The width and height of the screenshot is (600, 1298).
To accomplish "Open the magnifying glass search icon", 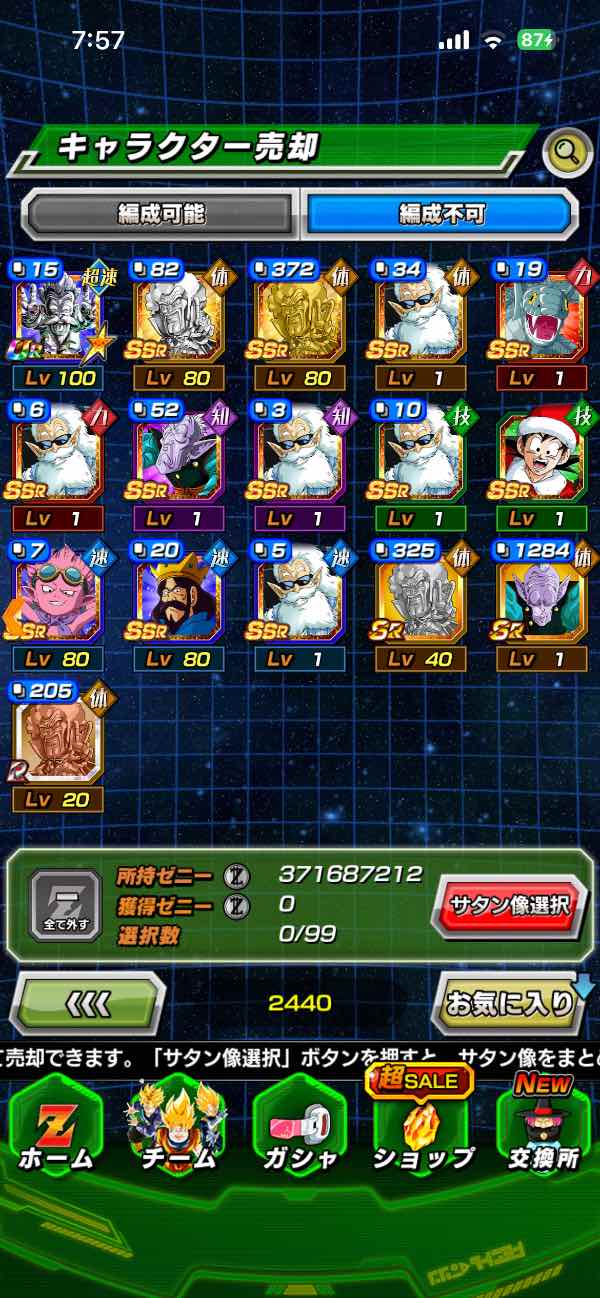I will pos(567,153).
